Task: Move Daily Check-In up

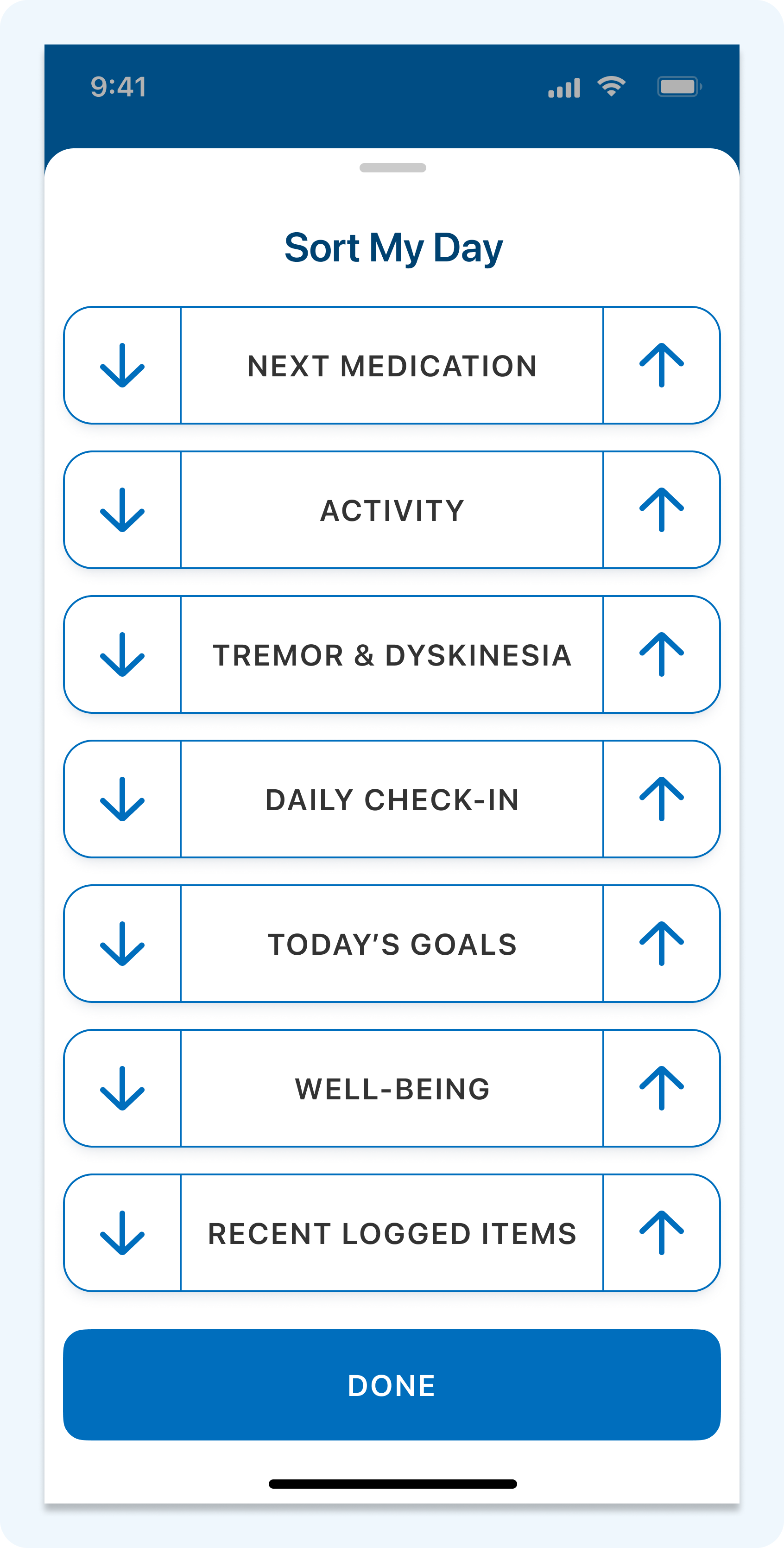Action: pos(662,799)
